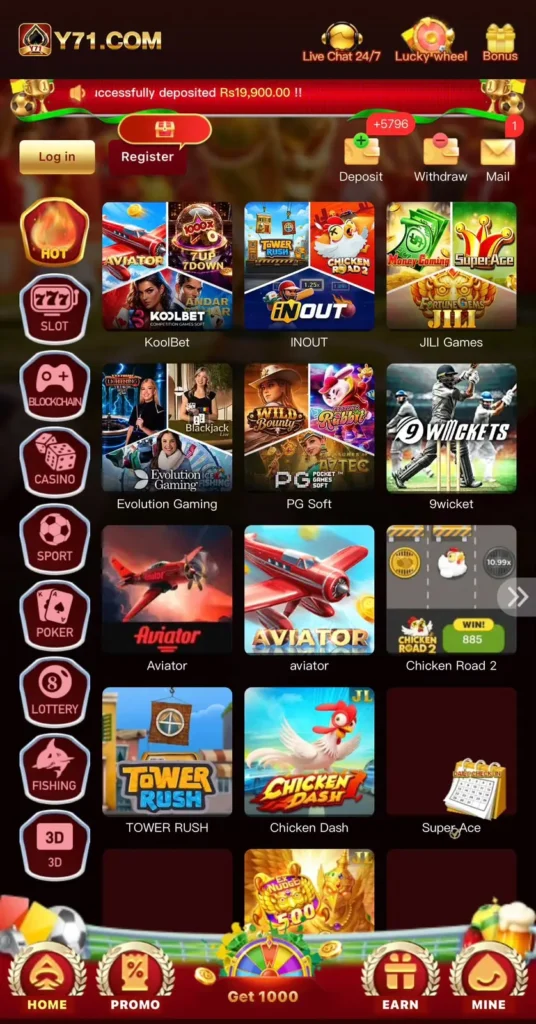Select the FISHING category
This screenshot has width=536, height=1024.
pos(55,769)
